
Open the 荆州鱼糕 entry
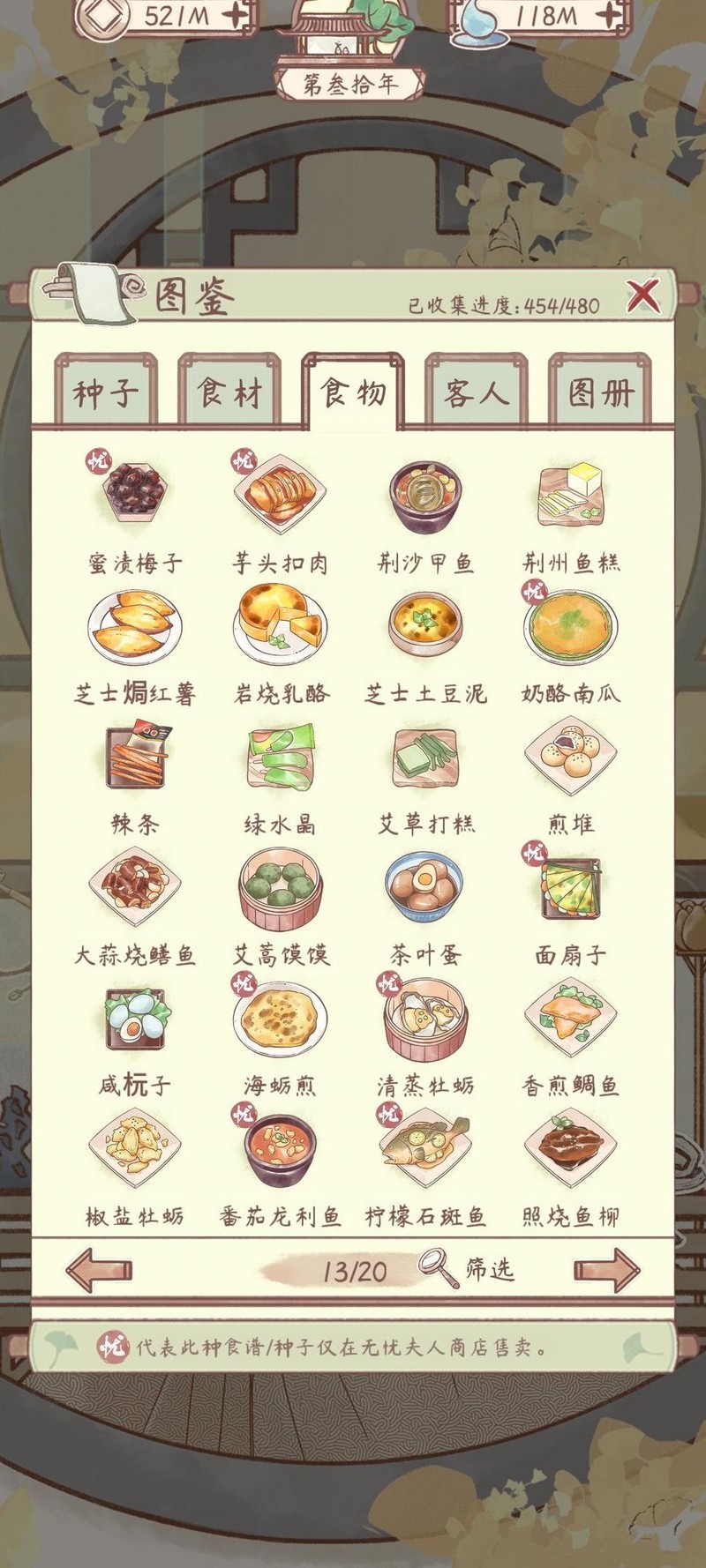coord(571,492)
